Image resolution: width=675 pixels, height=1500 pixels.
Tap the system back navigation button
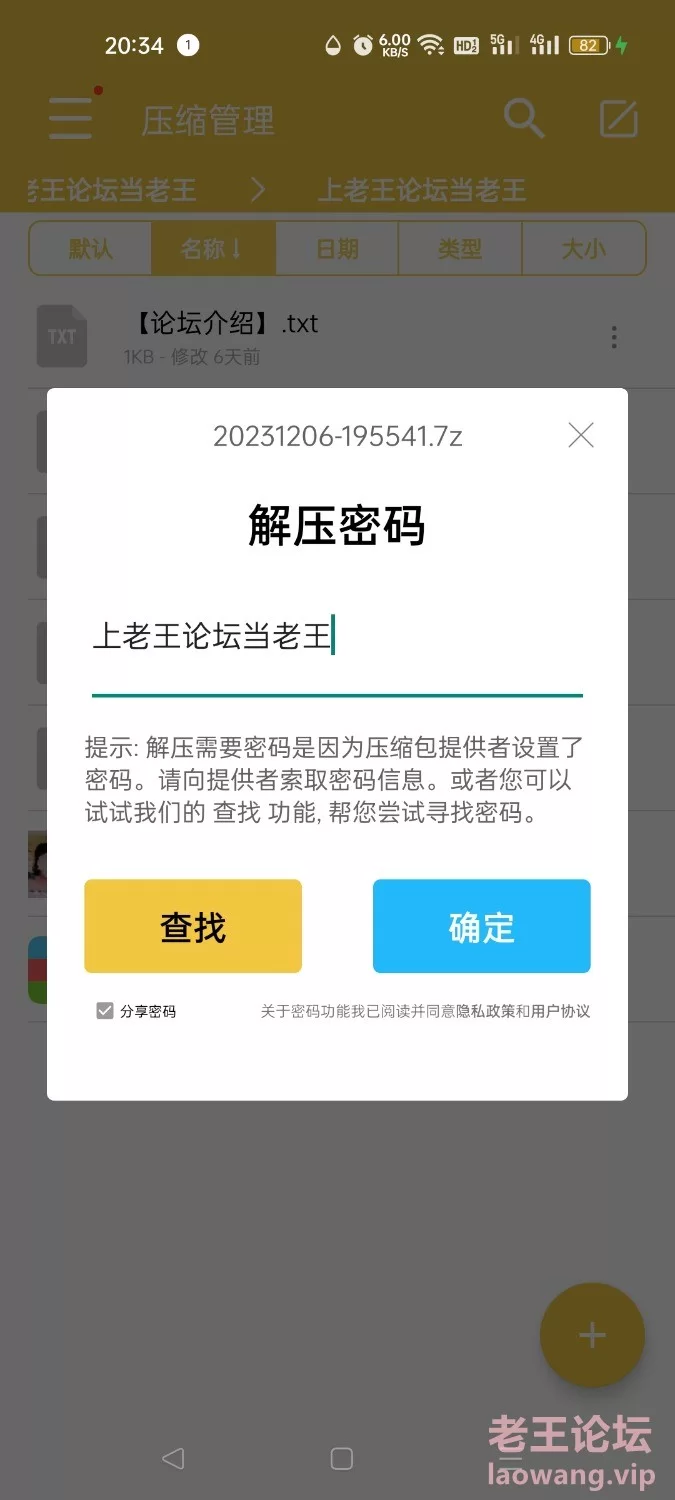coord(173,1458)
